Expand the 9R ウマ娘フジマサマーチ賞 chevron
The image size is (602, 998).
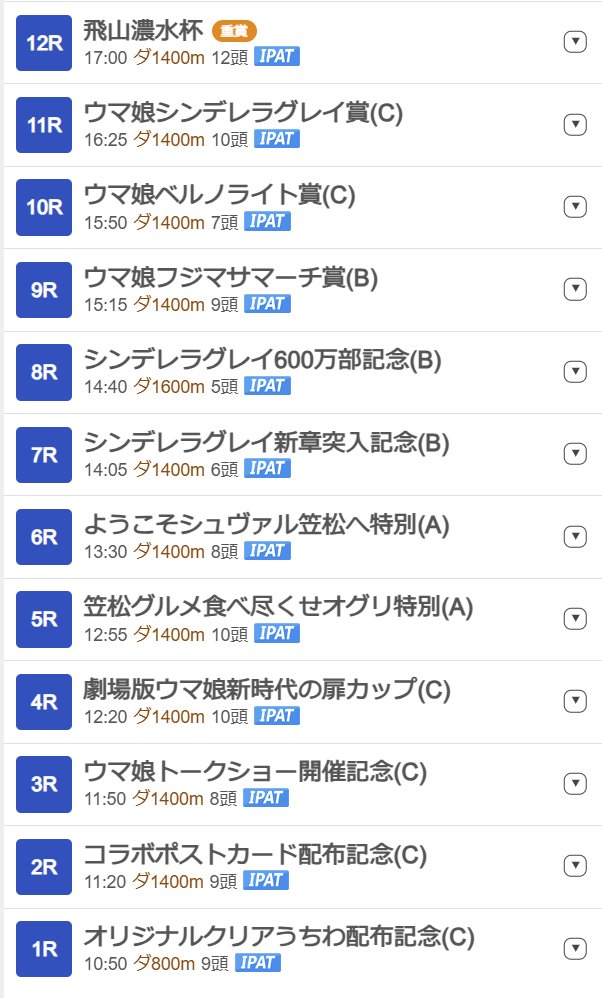pos(574,289)
